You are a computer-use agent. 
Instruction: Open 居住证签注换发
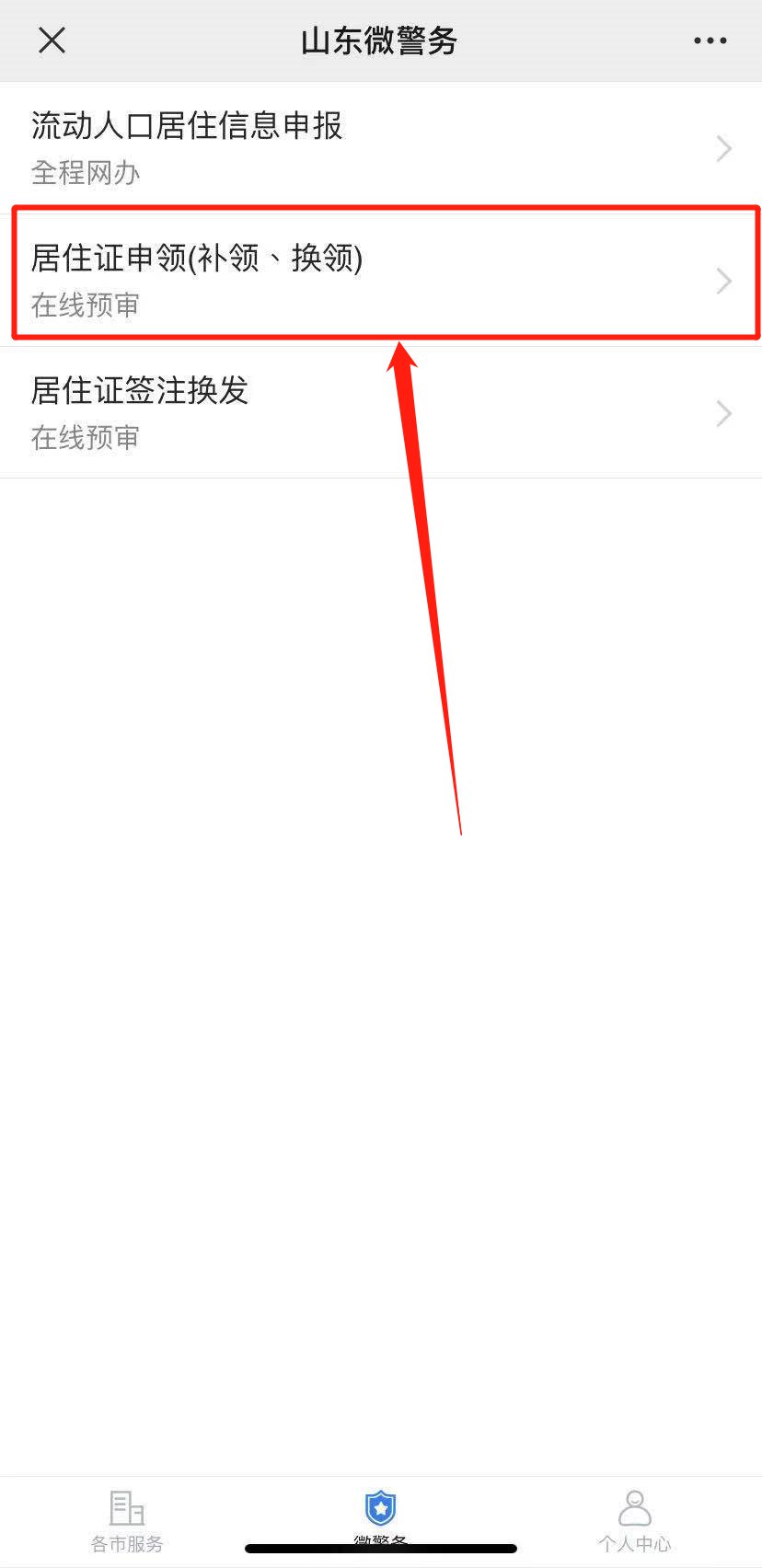(x=380, y=412)
